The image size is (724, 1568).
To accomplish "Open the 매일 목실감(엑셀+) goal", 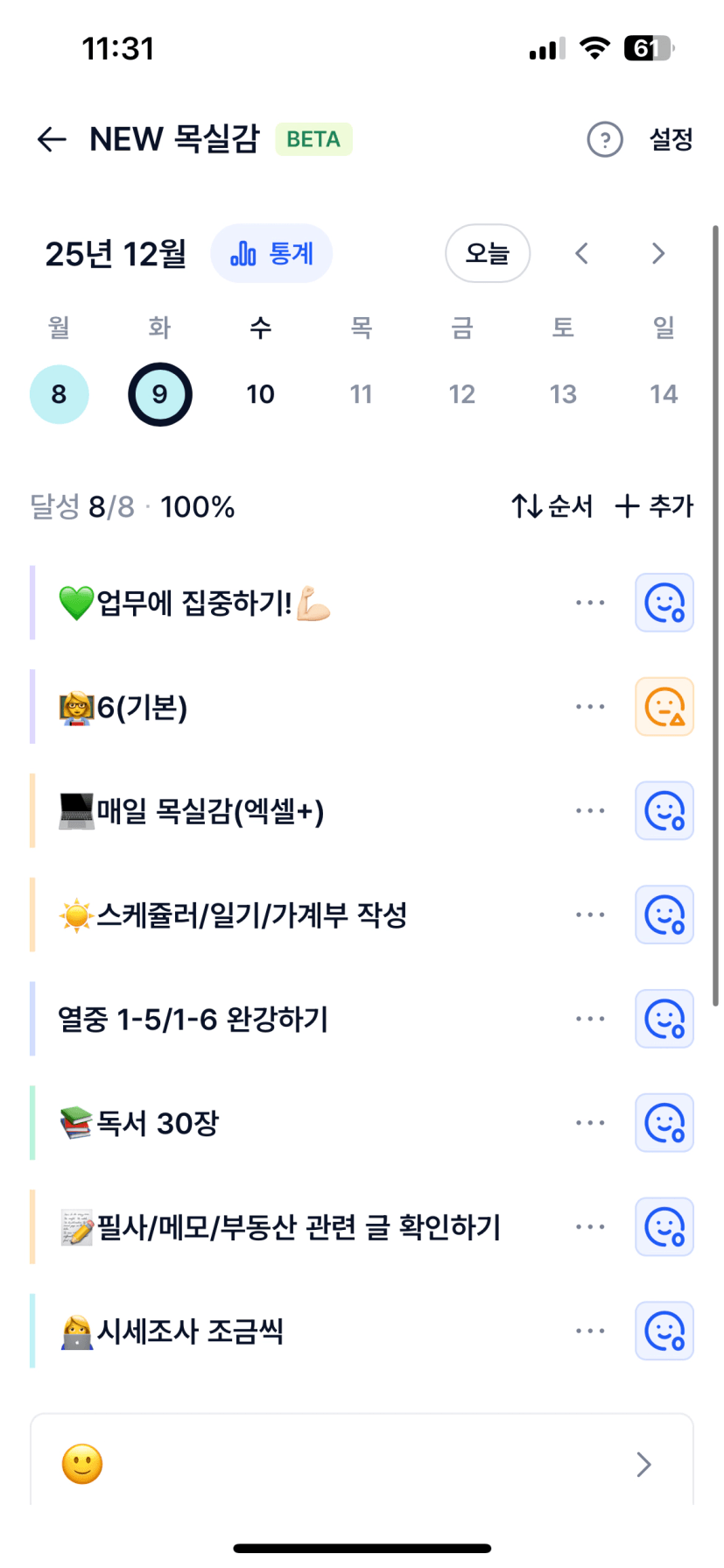I will [210, 811].
